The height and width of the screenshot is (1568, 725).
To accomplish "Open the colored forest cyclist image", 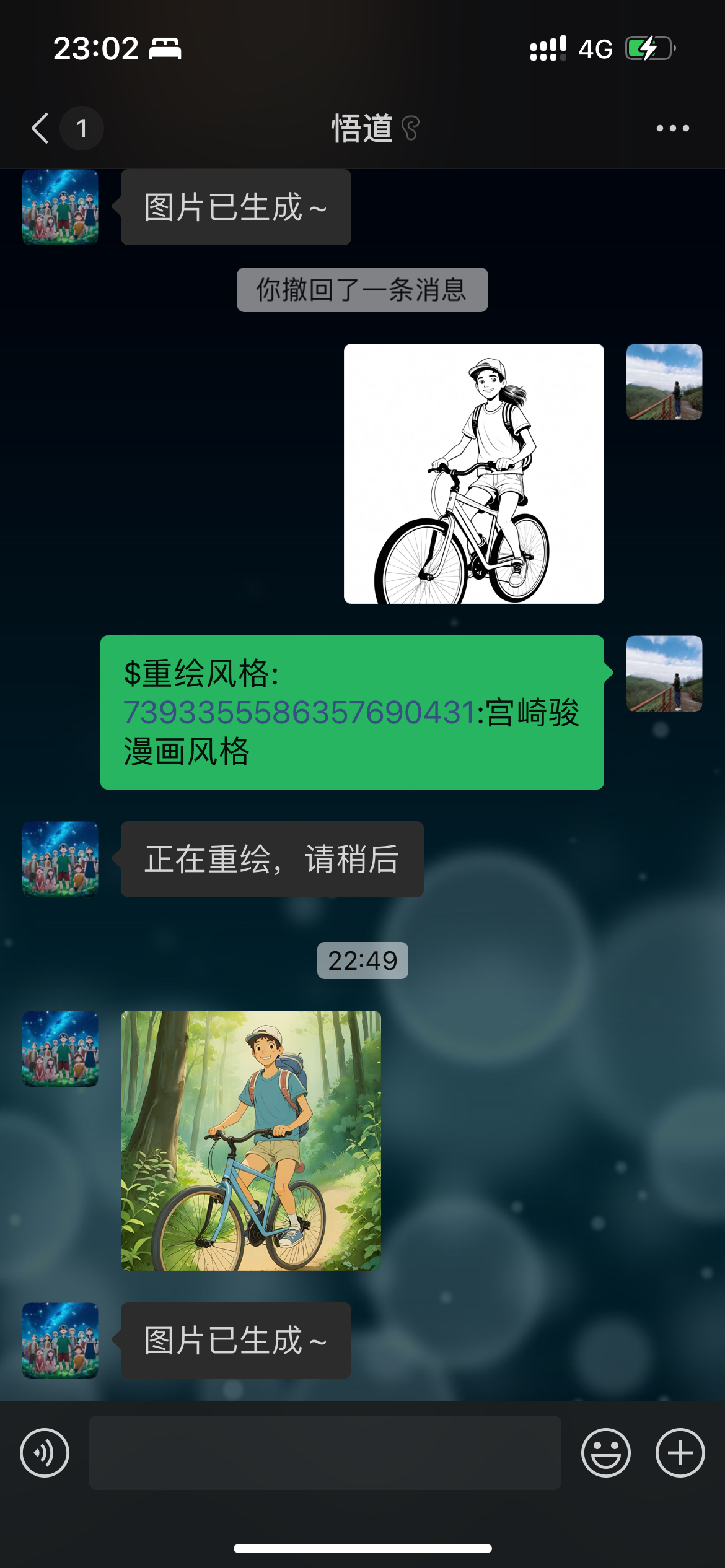I will pyautogui.click(x=250, y=1140).
